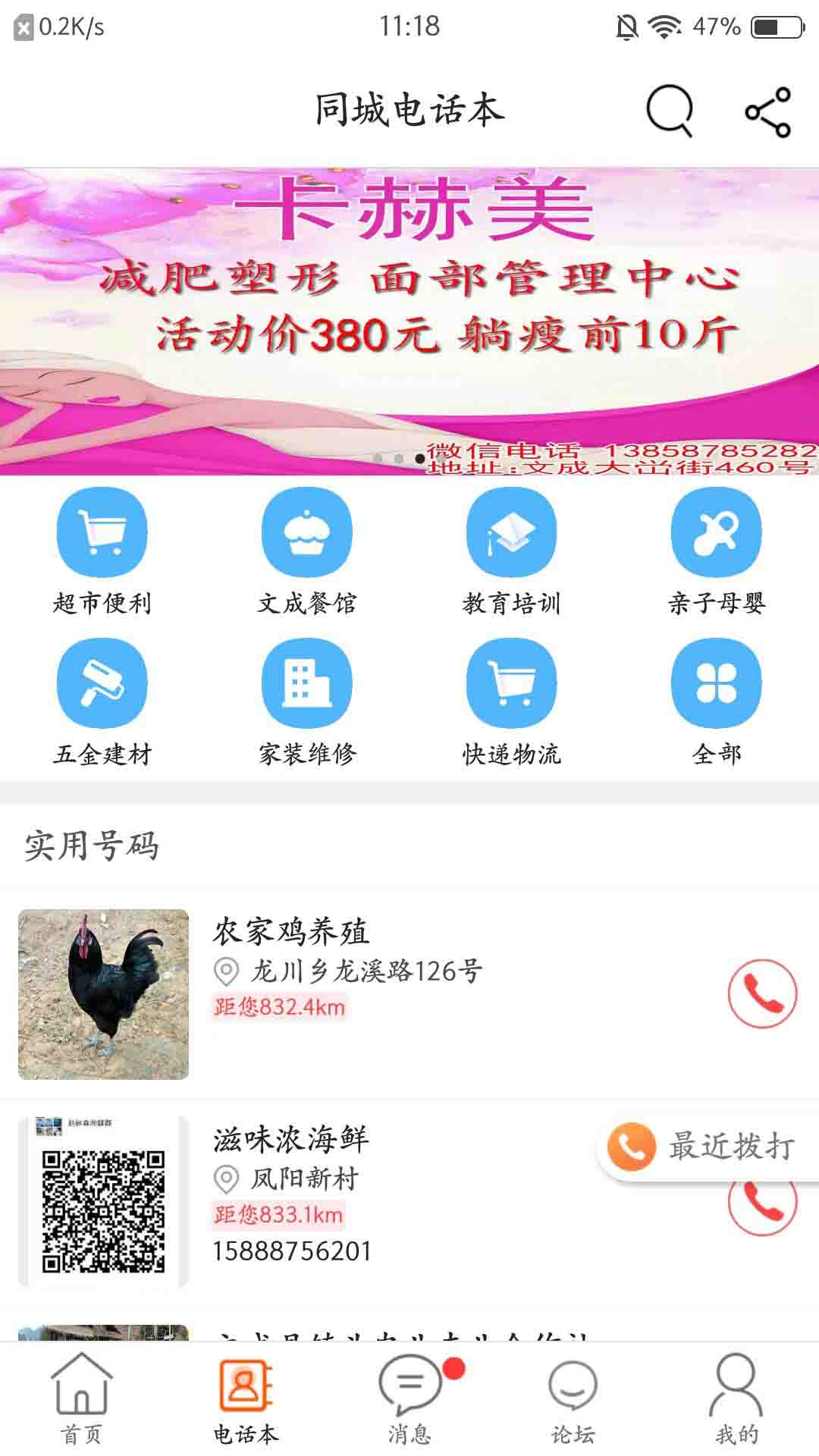This screenshot has height=1456, width=819.
Task: Tap the share icon in the header
Action: [767, 111]
